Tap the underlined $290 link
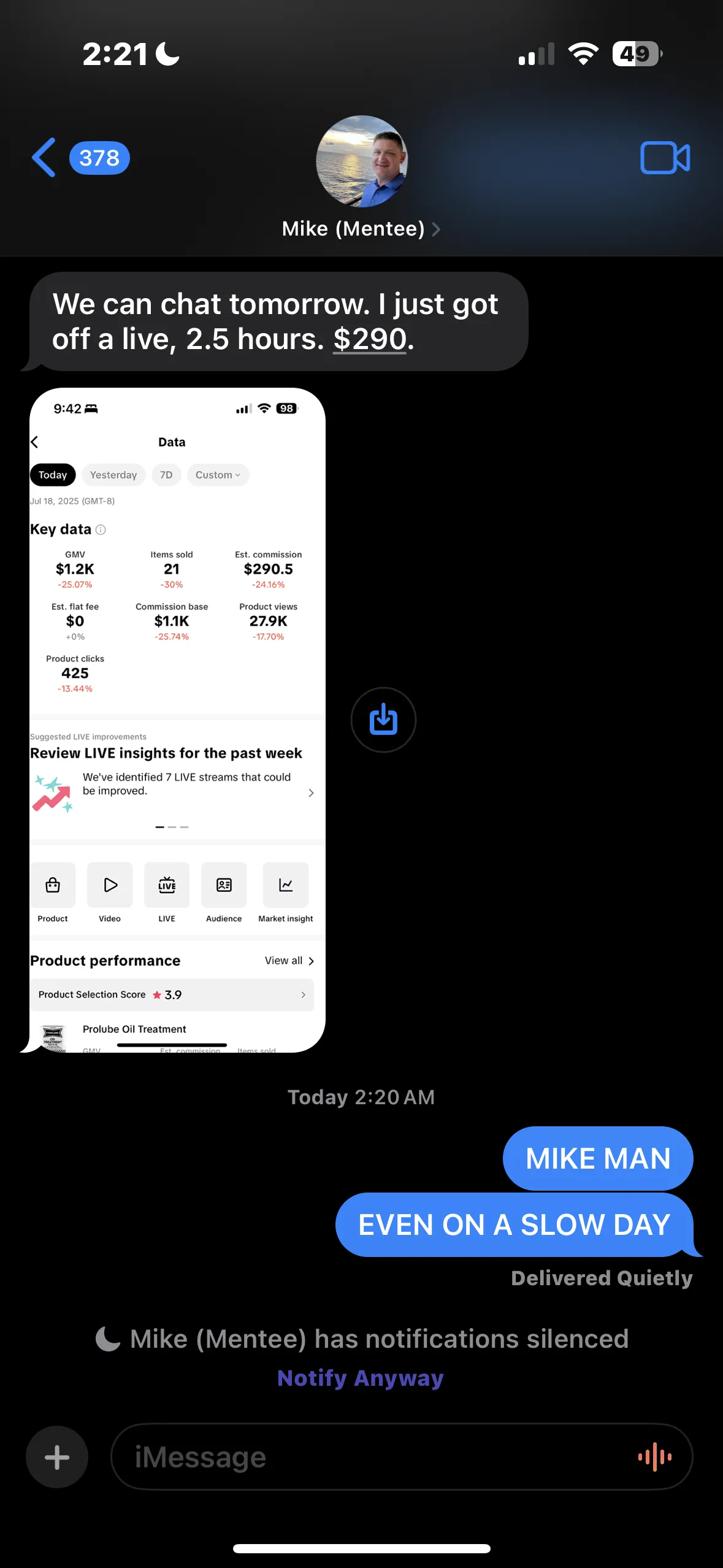Screen dimensions: 723x1568 [x=370, y=339]
